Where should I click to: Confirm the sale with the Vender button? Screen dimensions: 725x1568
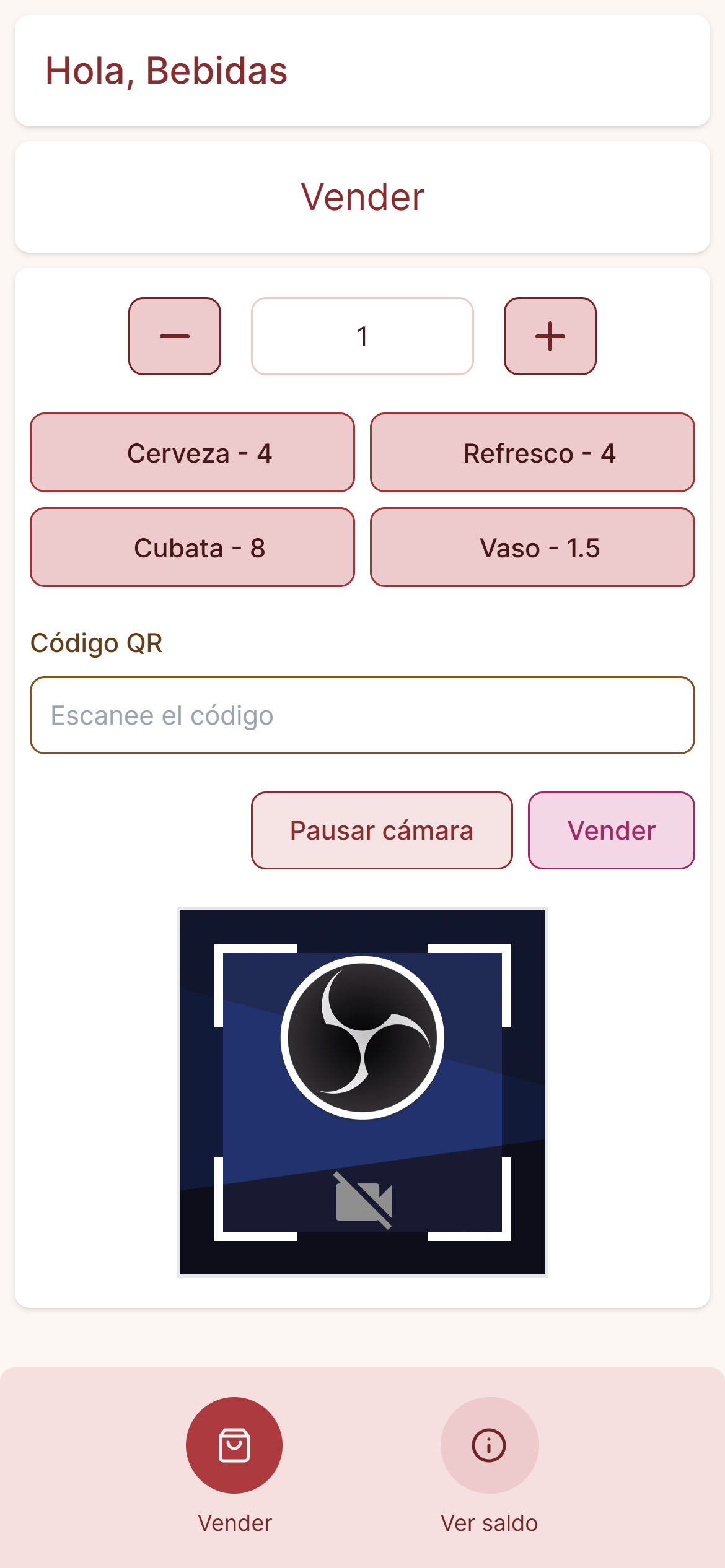click(612, 830)
